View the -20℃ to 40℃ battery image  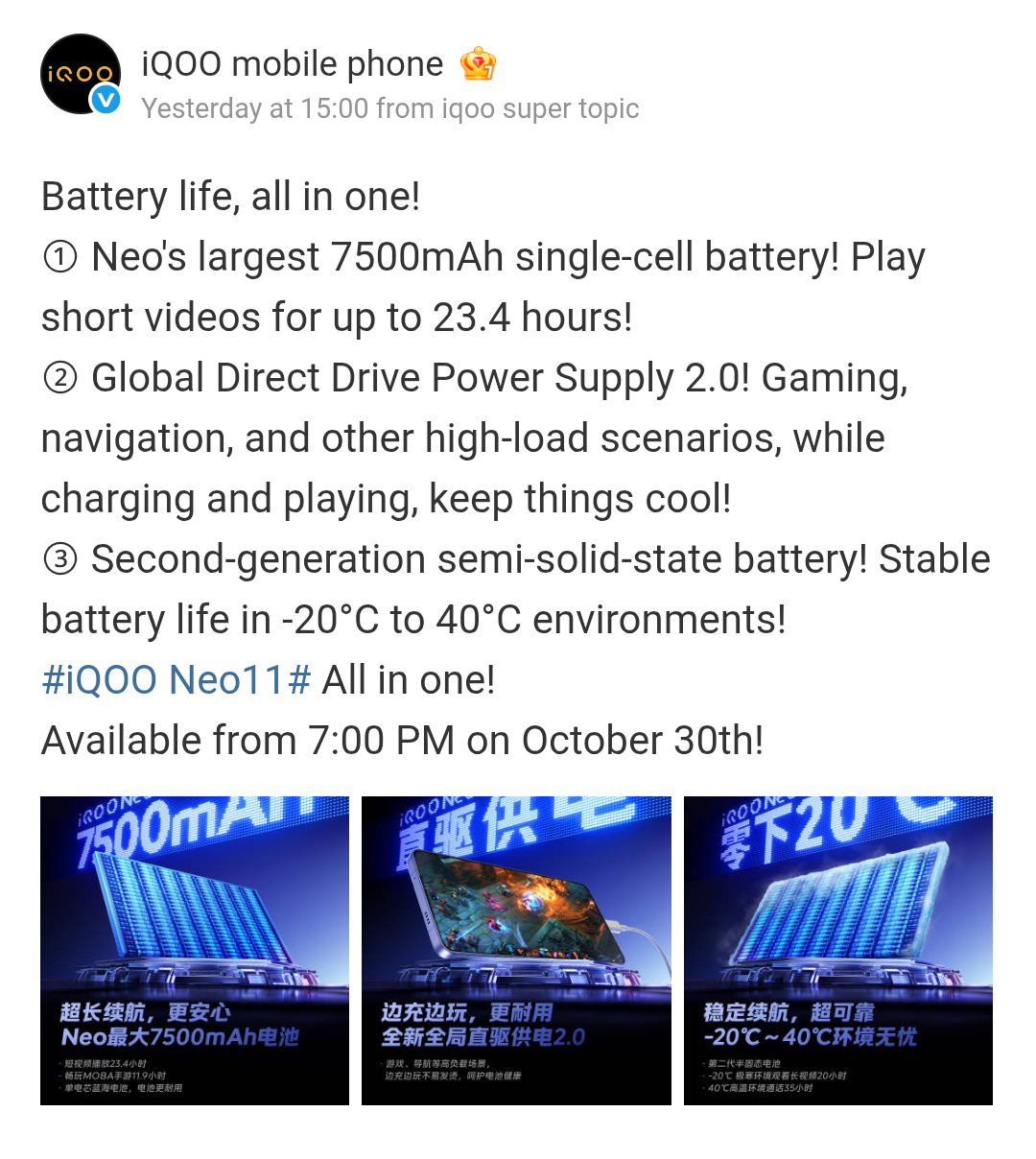pos(837,950)
